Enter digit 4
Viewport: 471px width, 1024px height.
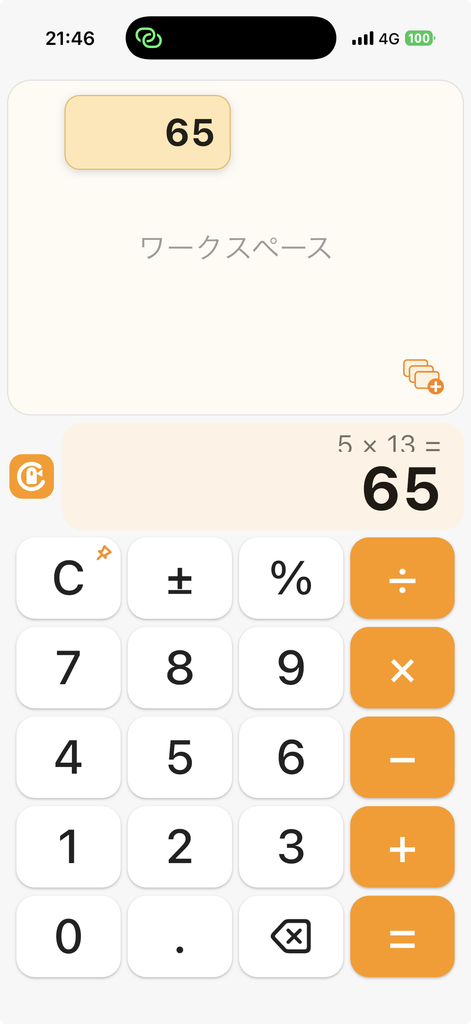tap(69, 758)
